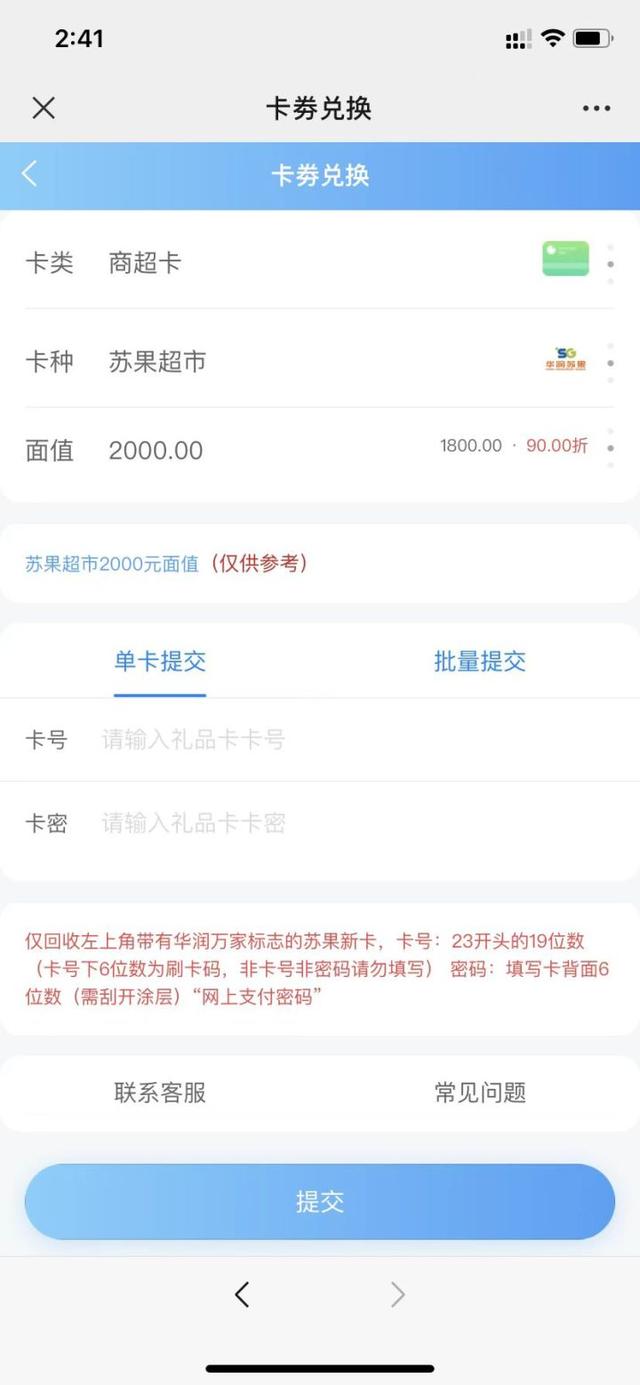Open the three-dot overflow menu
Image resolution: width=640 pixels, height=1385 pixels.
coord(596,108)
